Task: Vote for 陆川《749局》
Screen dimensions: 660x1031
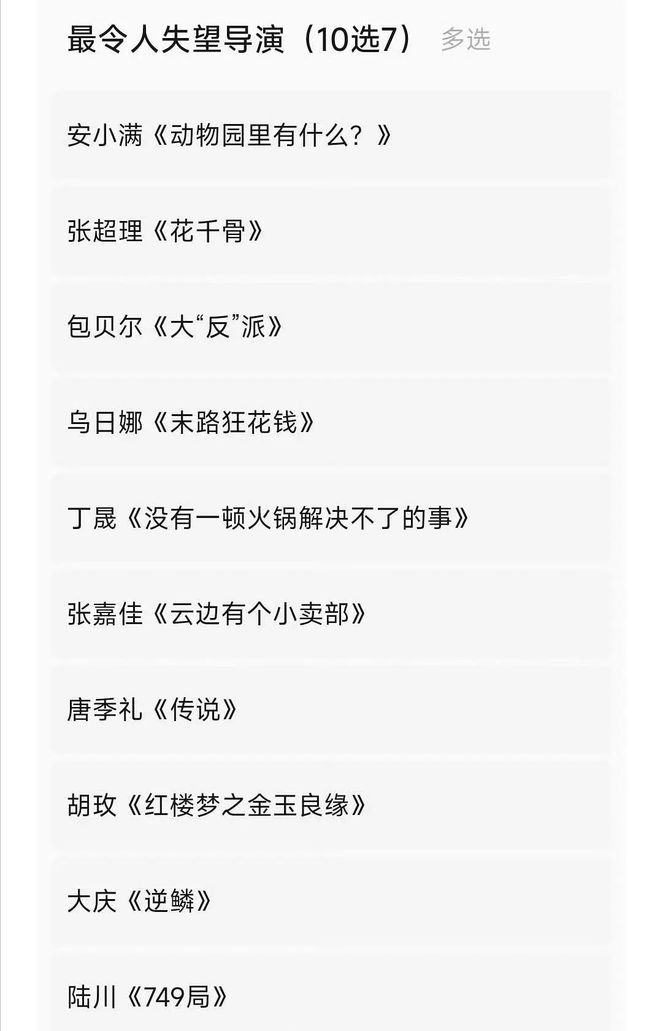Action: pyautogui.click(x=147, y=997)
